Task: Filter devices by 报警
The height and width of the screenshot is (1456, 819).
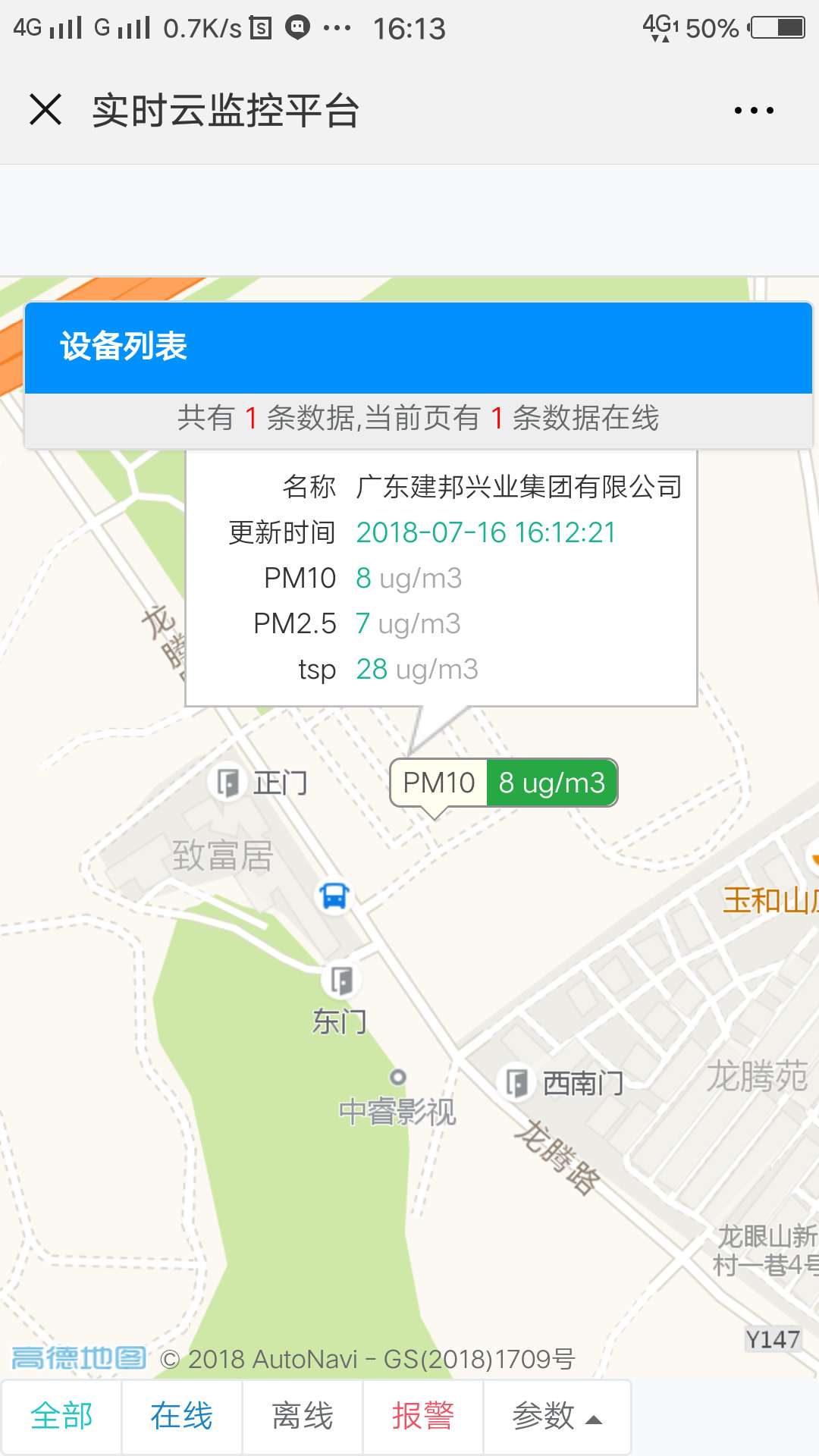Action: click(x=423, y=1417)
